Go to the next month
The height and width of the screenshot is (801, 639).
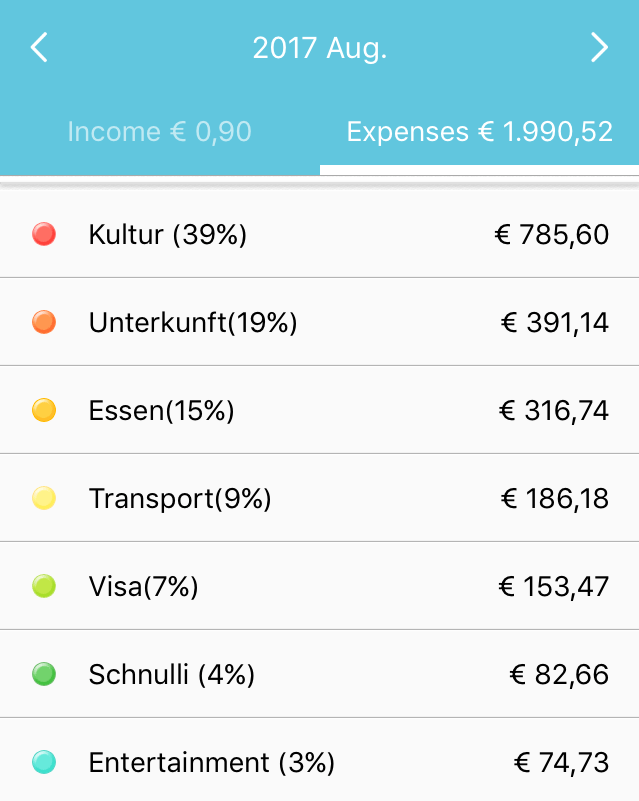[599, 47]
